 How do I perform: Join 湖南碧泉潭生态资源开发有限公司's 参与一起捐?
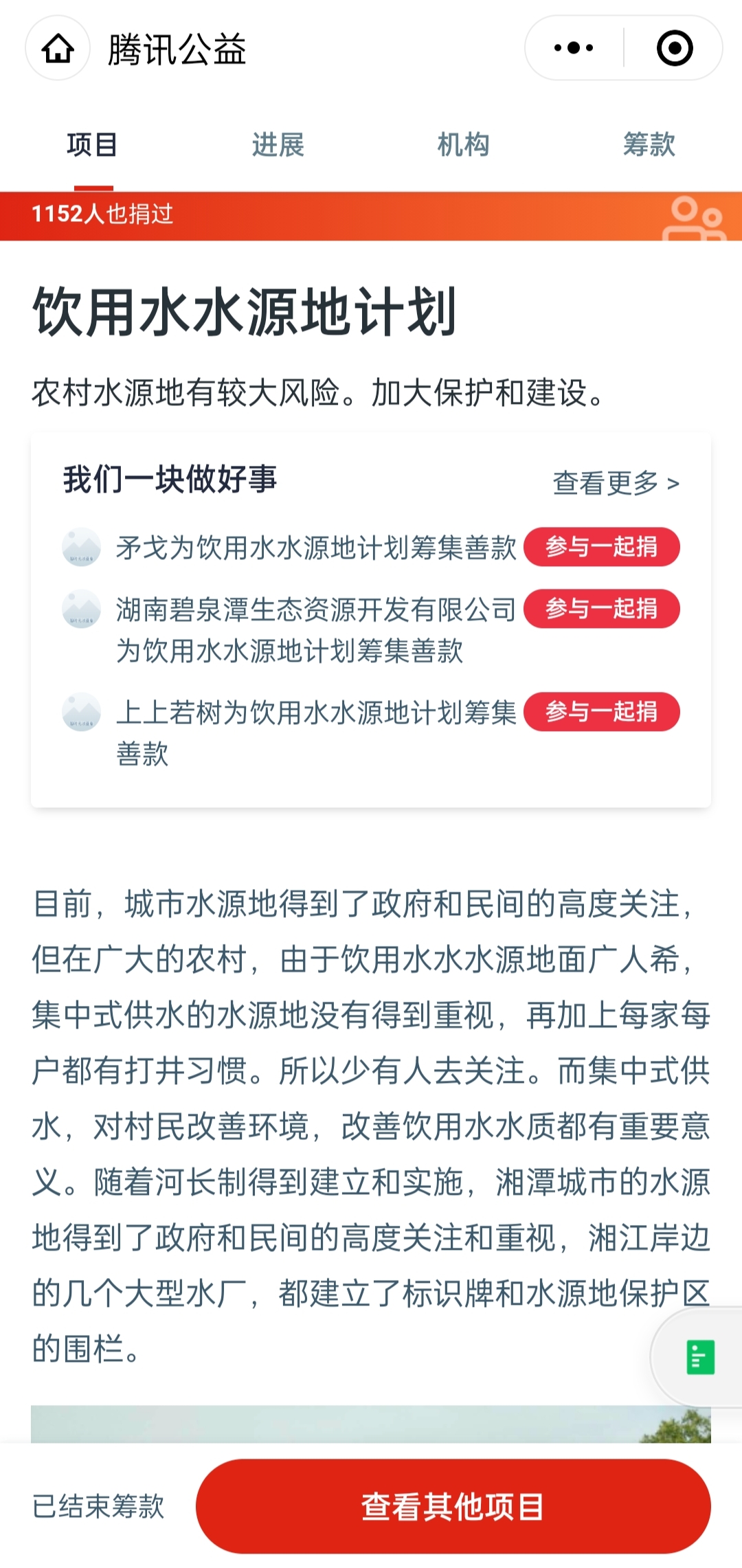(x=601, y=609)
